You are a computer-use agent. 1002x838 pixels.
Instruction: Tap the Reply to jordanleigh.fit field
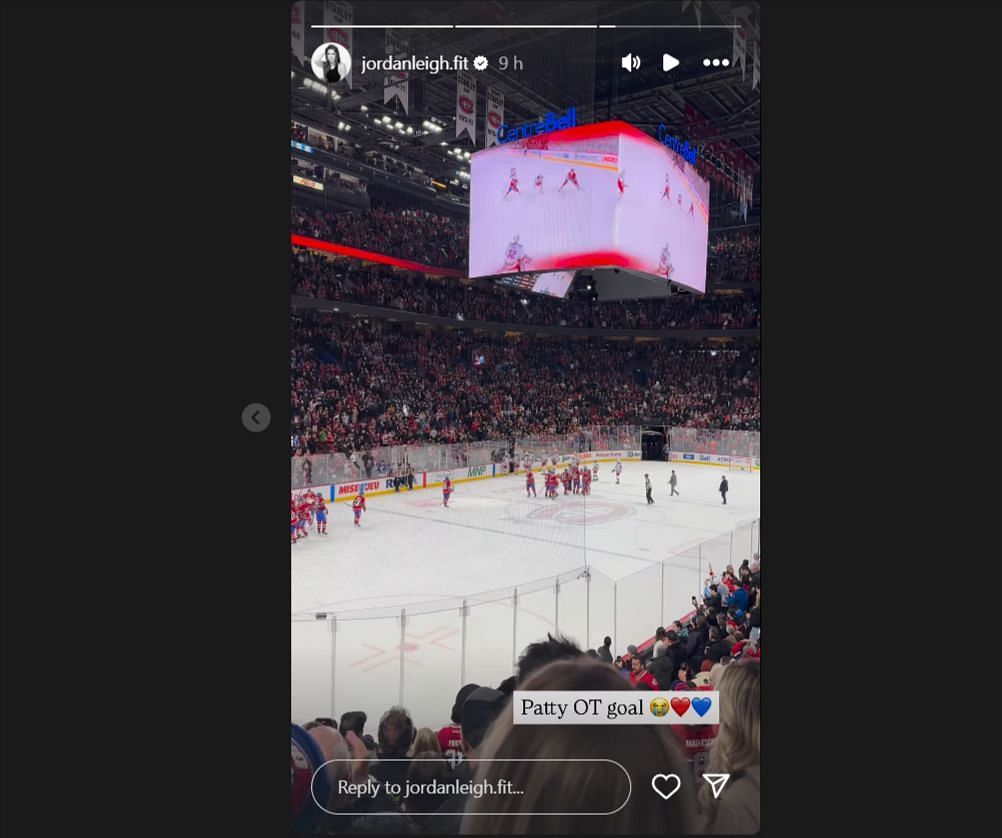[470, 787]
